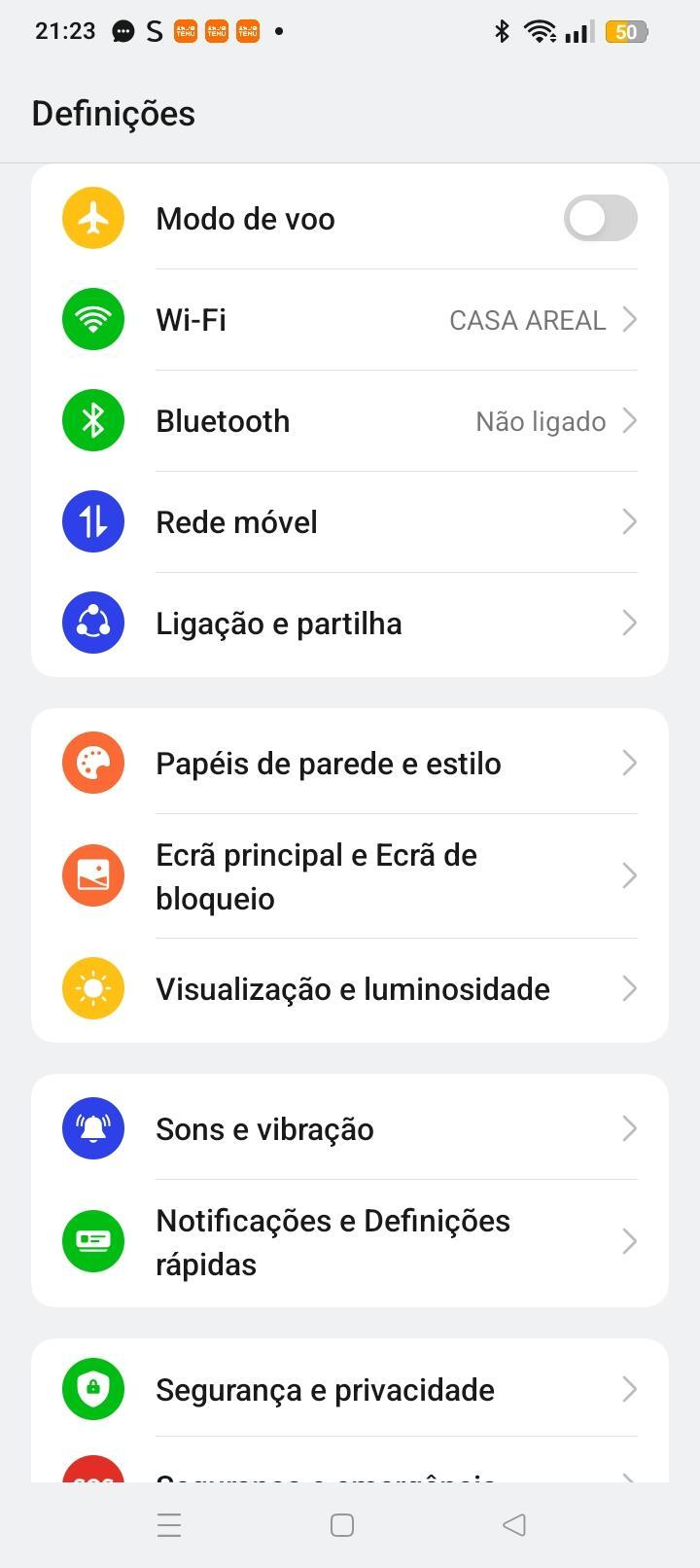Show recent apps
The width and height of the screenshot is (700, 1568).
pos(169,1525)
